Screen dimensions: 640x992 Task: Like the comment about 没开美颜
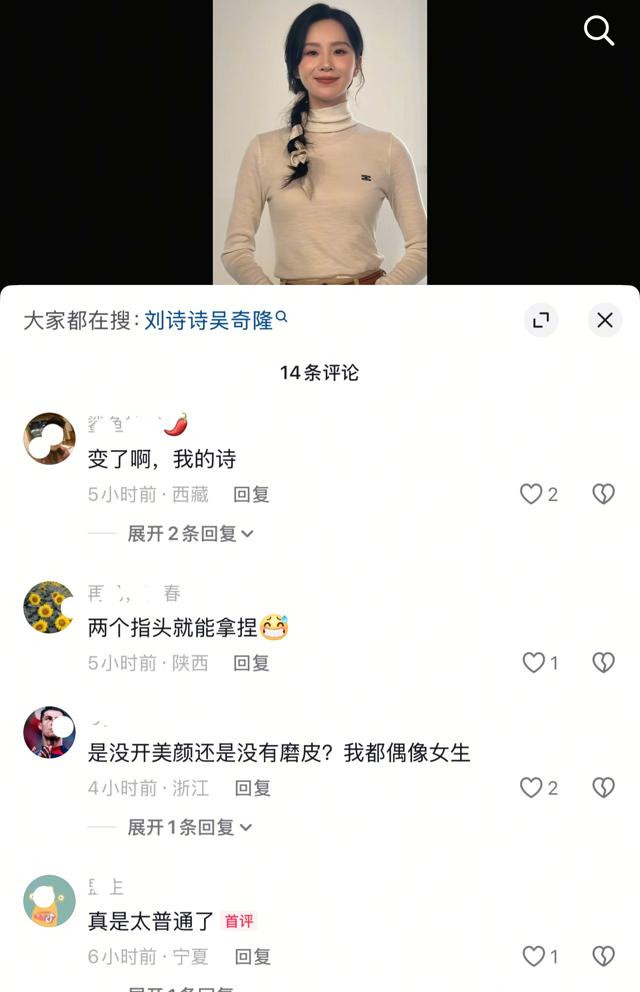click(531, 788)
